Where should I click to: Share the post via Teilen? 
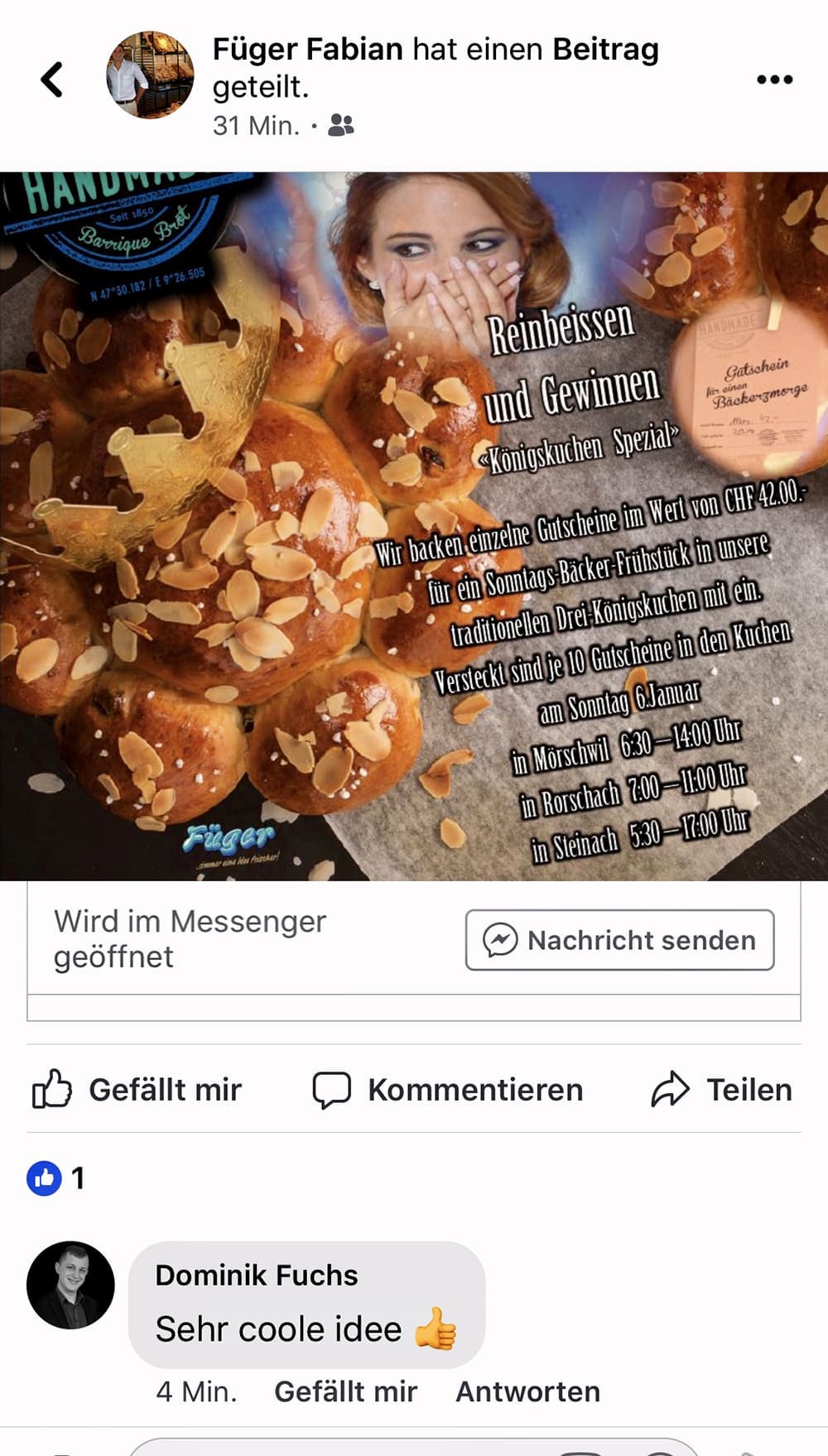722,1090
